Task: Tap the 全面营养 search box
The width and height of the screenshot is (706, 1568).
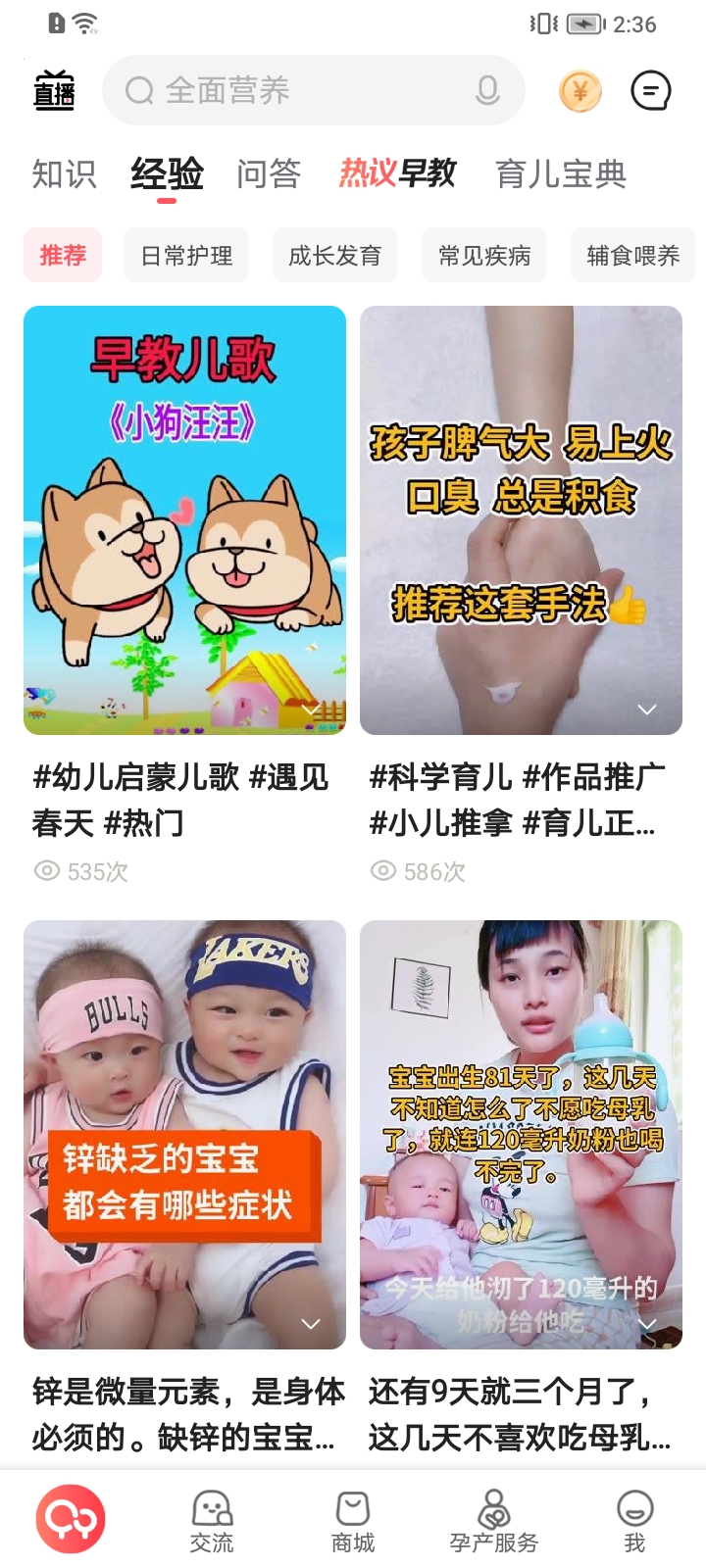Action: (x=294, y=91)
